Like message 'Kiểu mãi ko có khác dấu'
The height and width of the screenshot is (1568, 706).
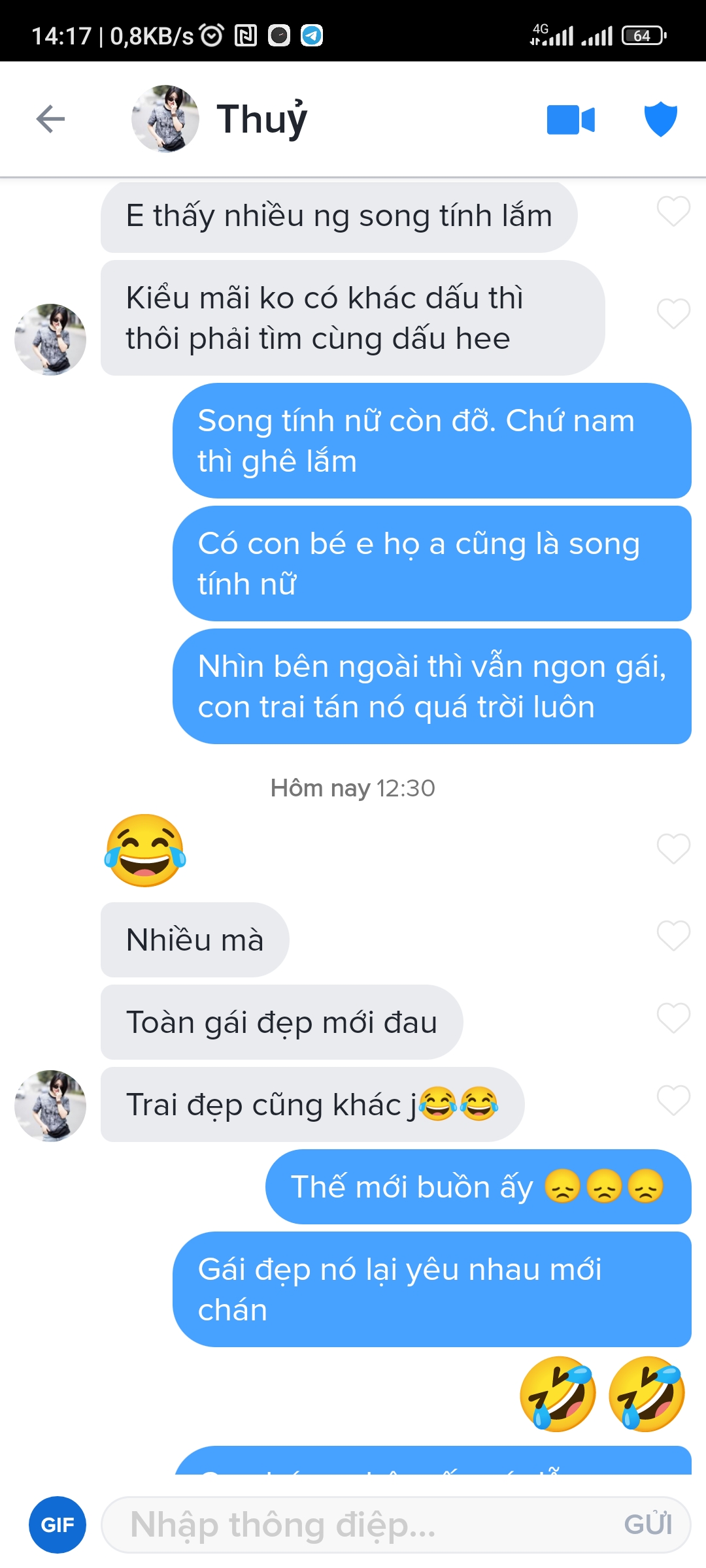[673, 314]
